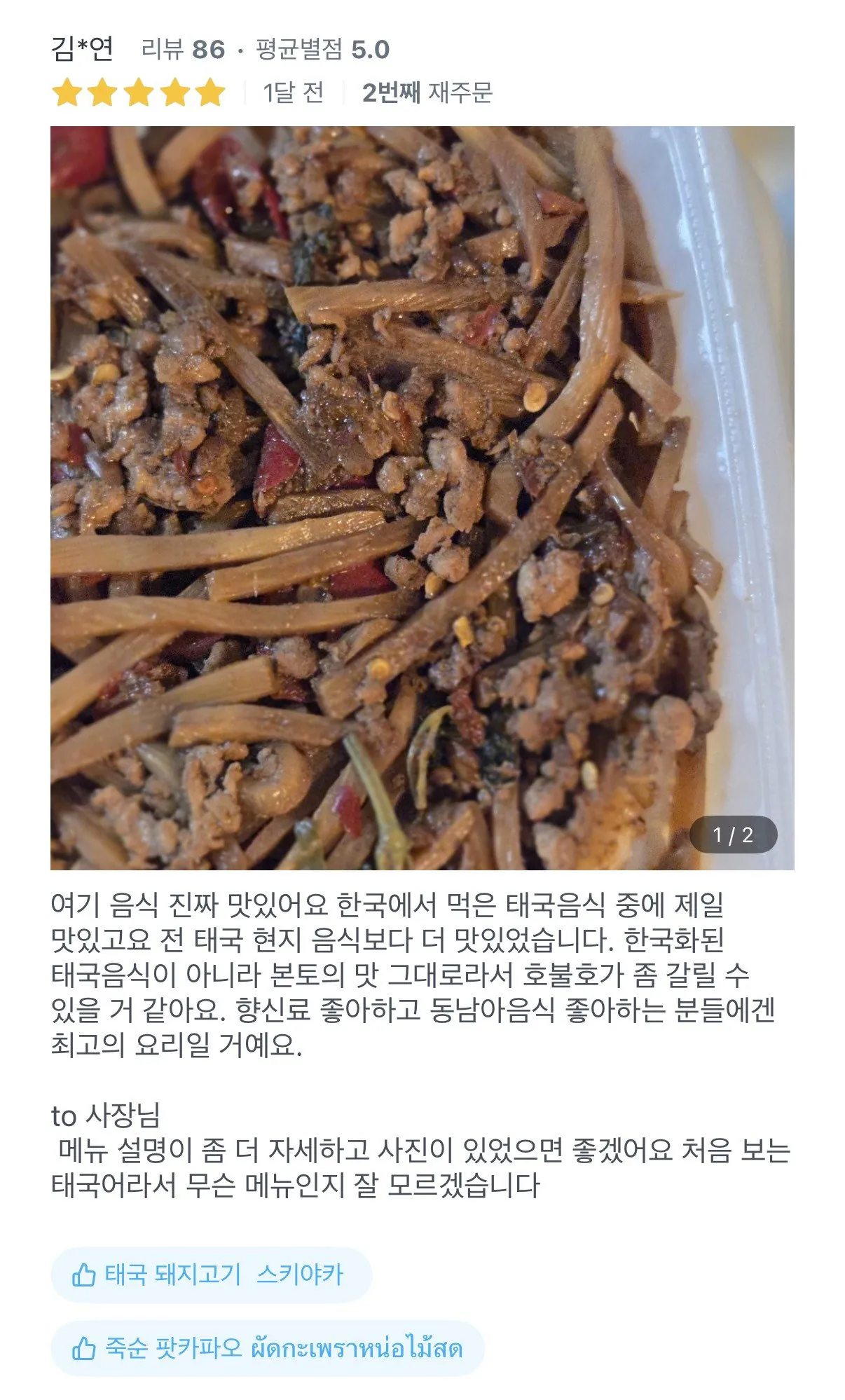
Task: Tap the 태국 돼지고기 스키야키 menu chip
Action: tap(211, 1275)
